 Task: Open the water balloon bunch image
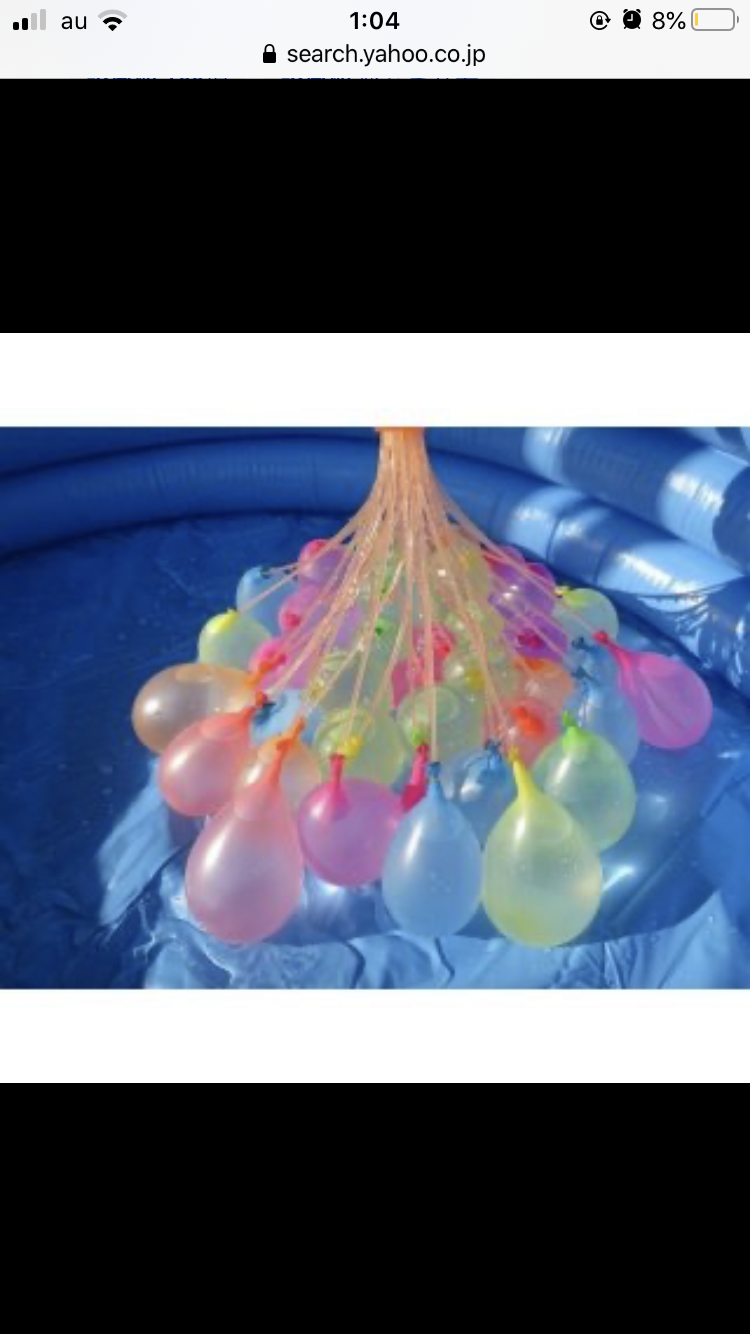(375, 708)
